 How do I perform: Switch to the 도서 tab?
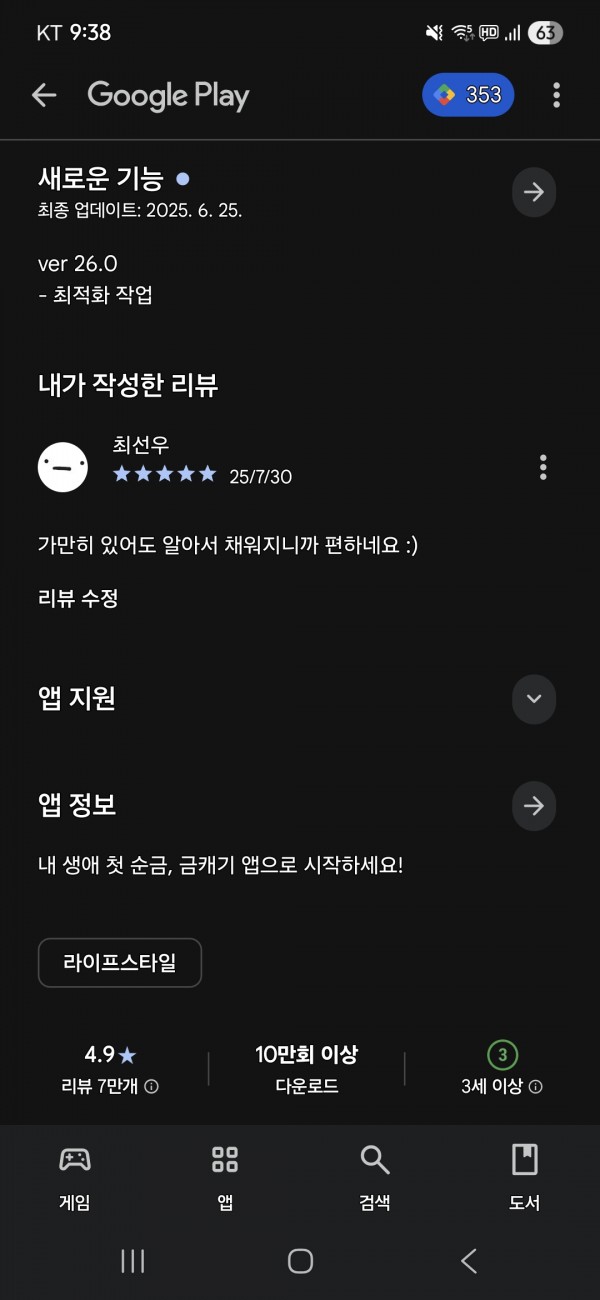[525, 1177]
